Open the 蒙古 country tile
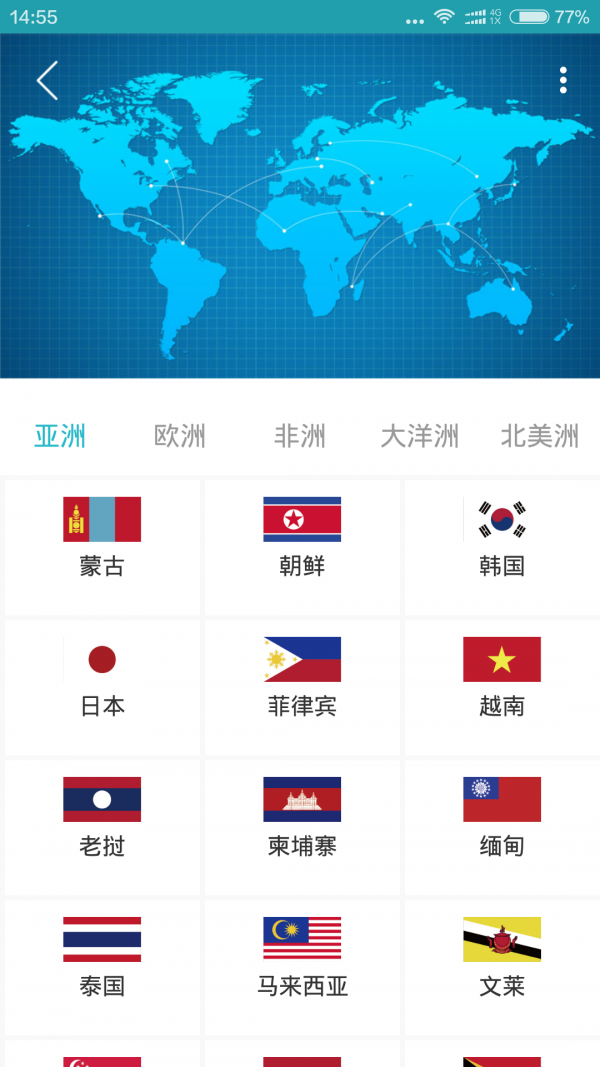Screen dimensions: 600x1067 (102, 546)
